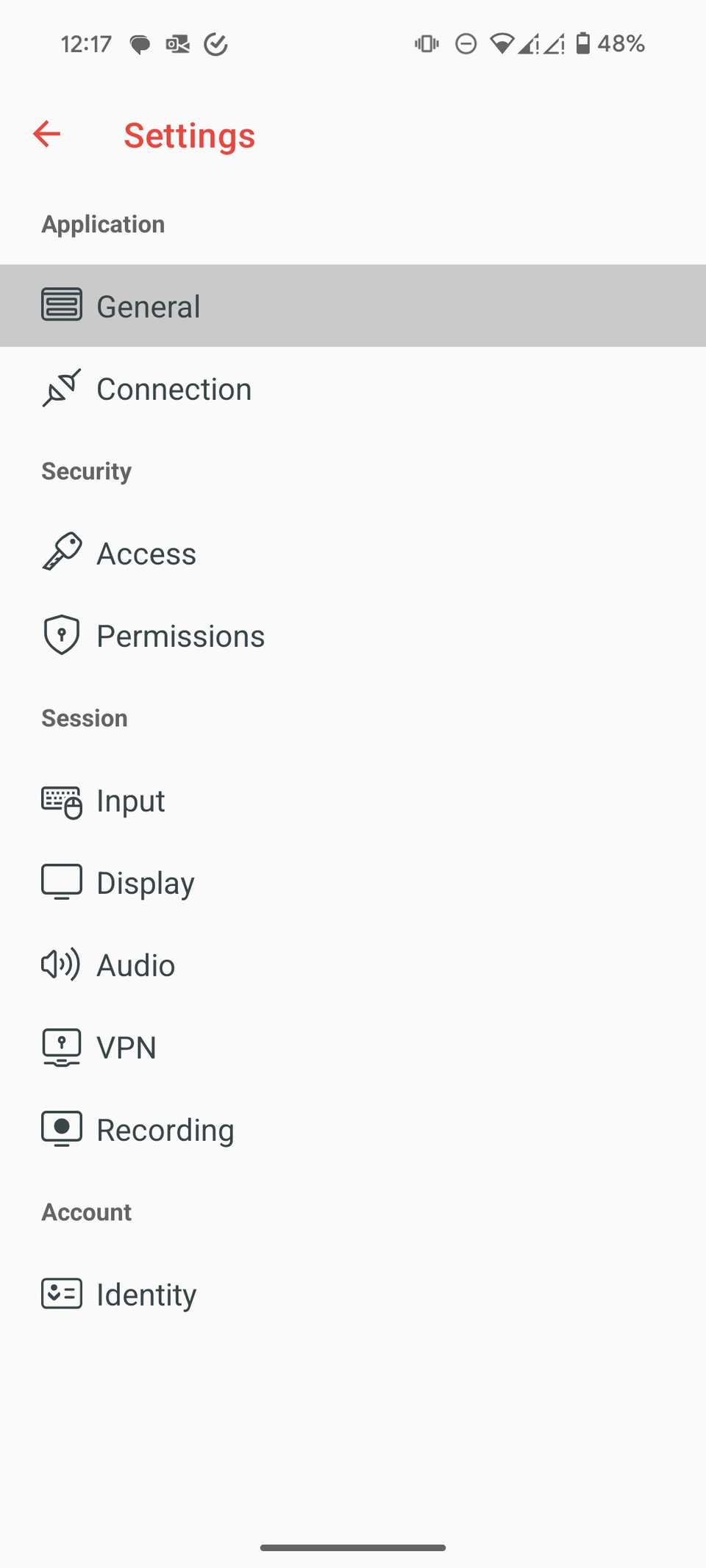The height and width of the screenshot is (1568, 706).
Task: Tap the VPN lock icon
Action: (62, 1047)
